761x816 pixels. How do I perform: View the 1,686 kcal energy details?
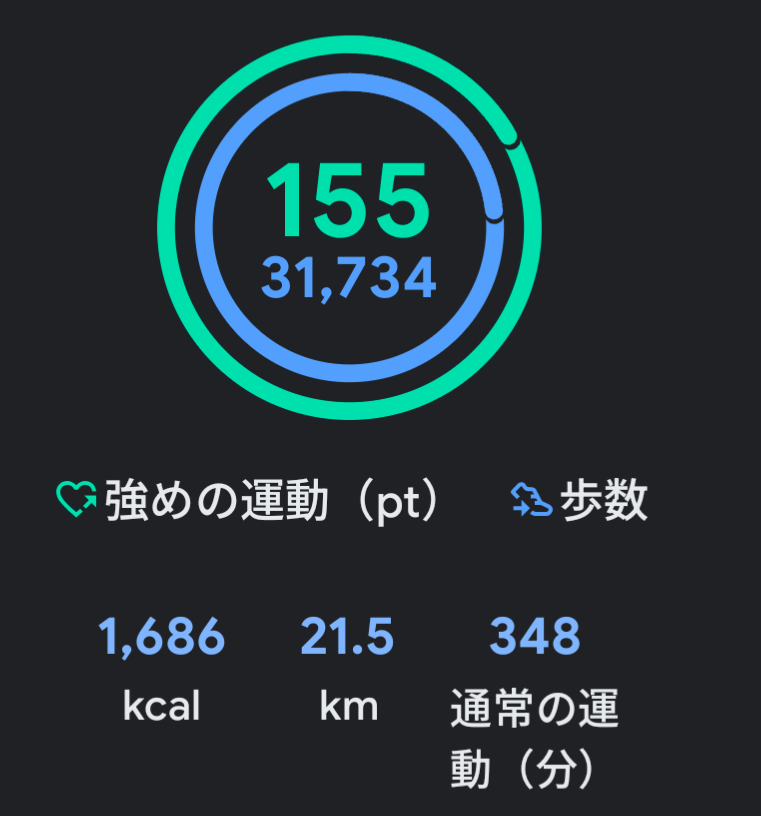(x=162, y=668)
